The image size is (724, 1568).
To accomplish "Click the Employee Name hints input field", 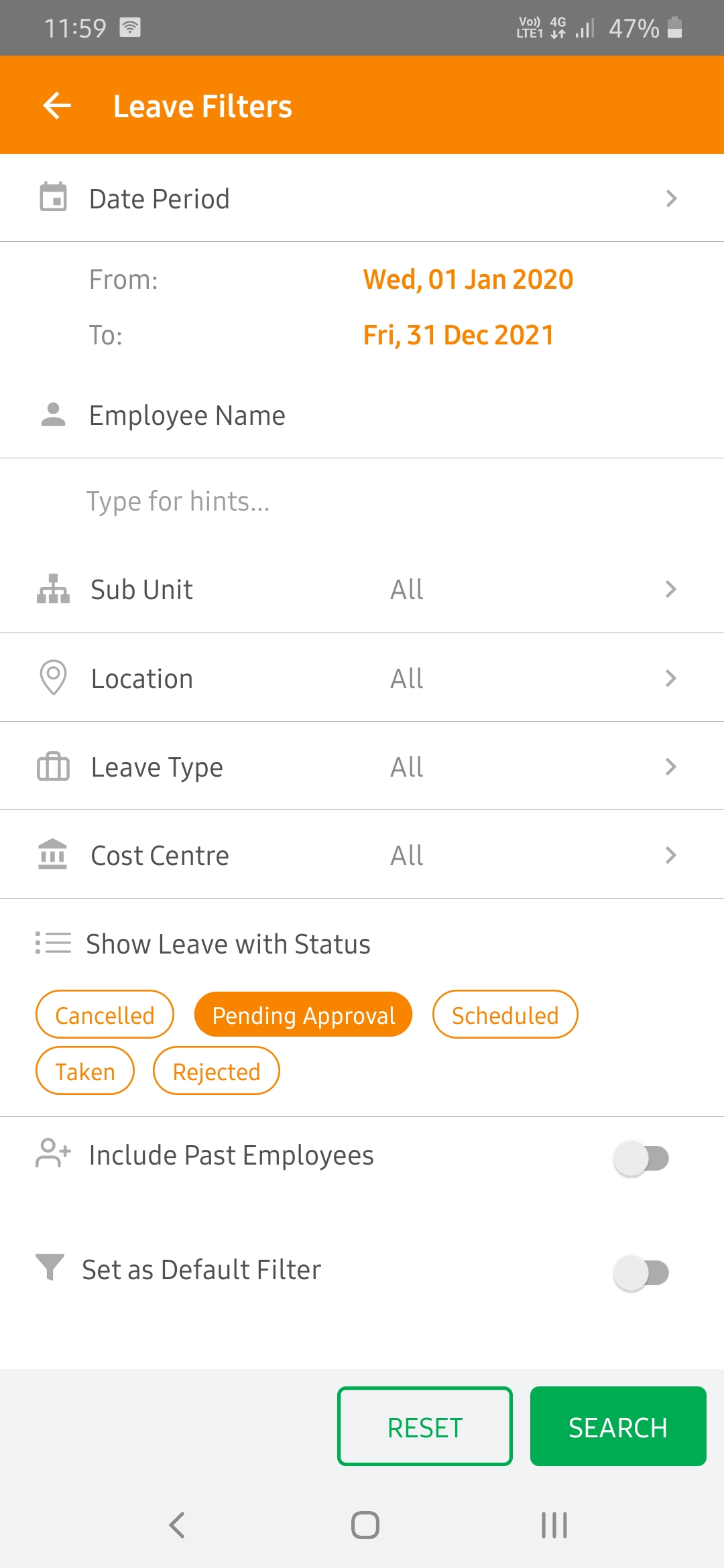I will (x=268, y=501).
